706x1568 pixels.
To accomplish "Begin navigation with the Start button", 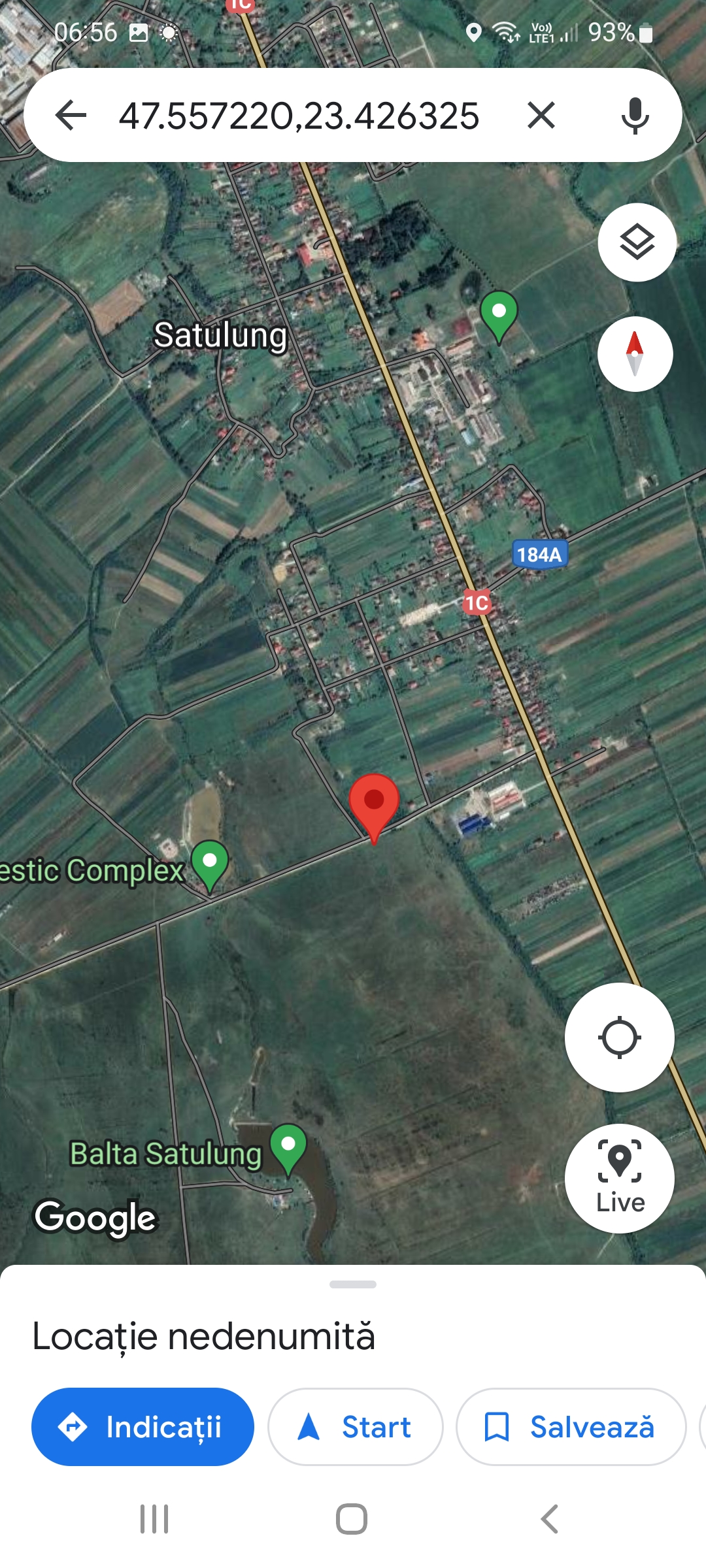I will point(356,1427).
